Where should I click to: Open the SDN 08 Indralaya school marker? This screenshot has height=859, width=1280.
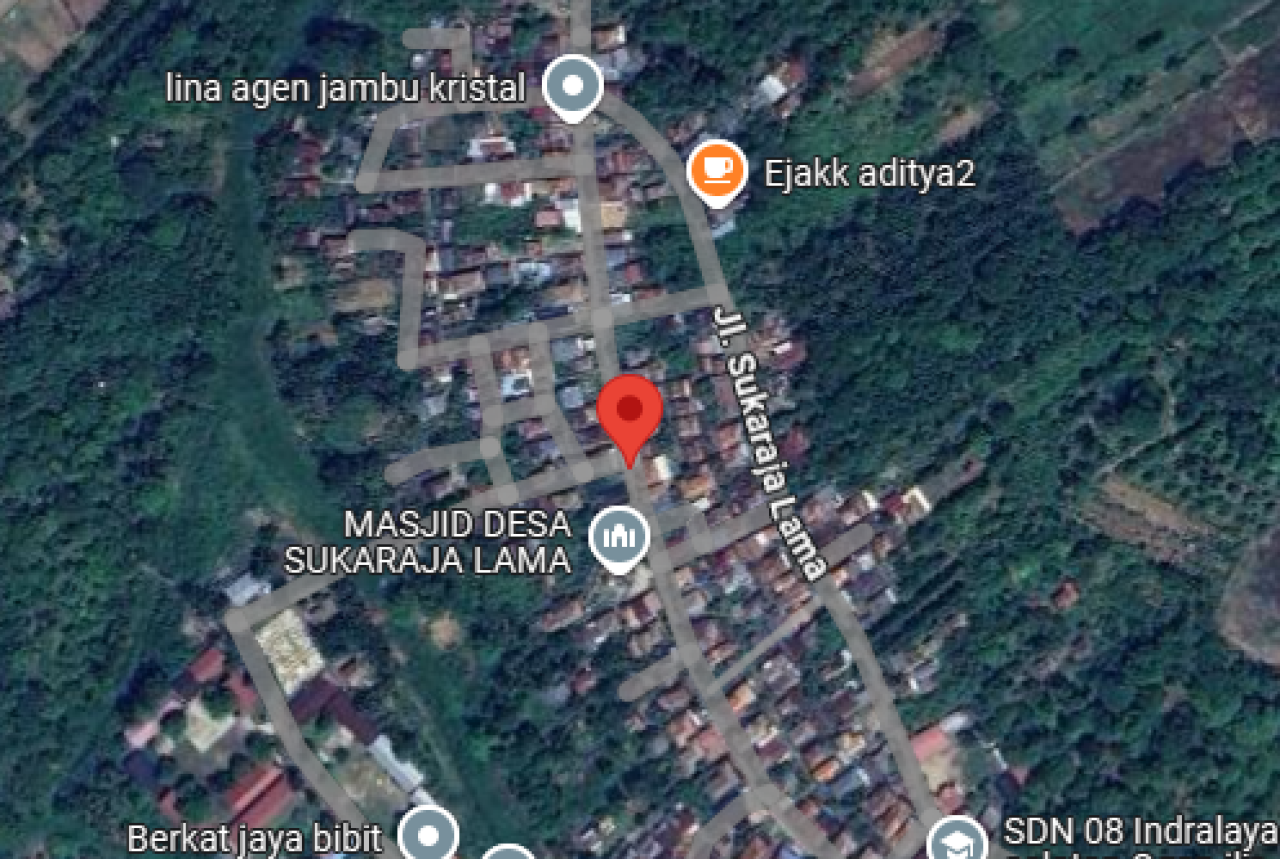coord(957,838)
